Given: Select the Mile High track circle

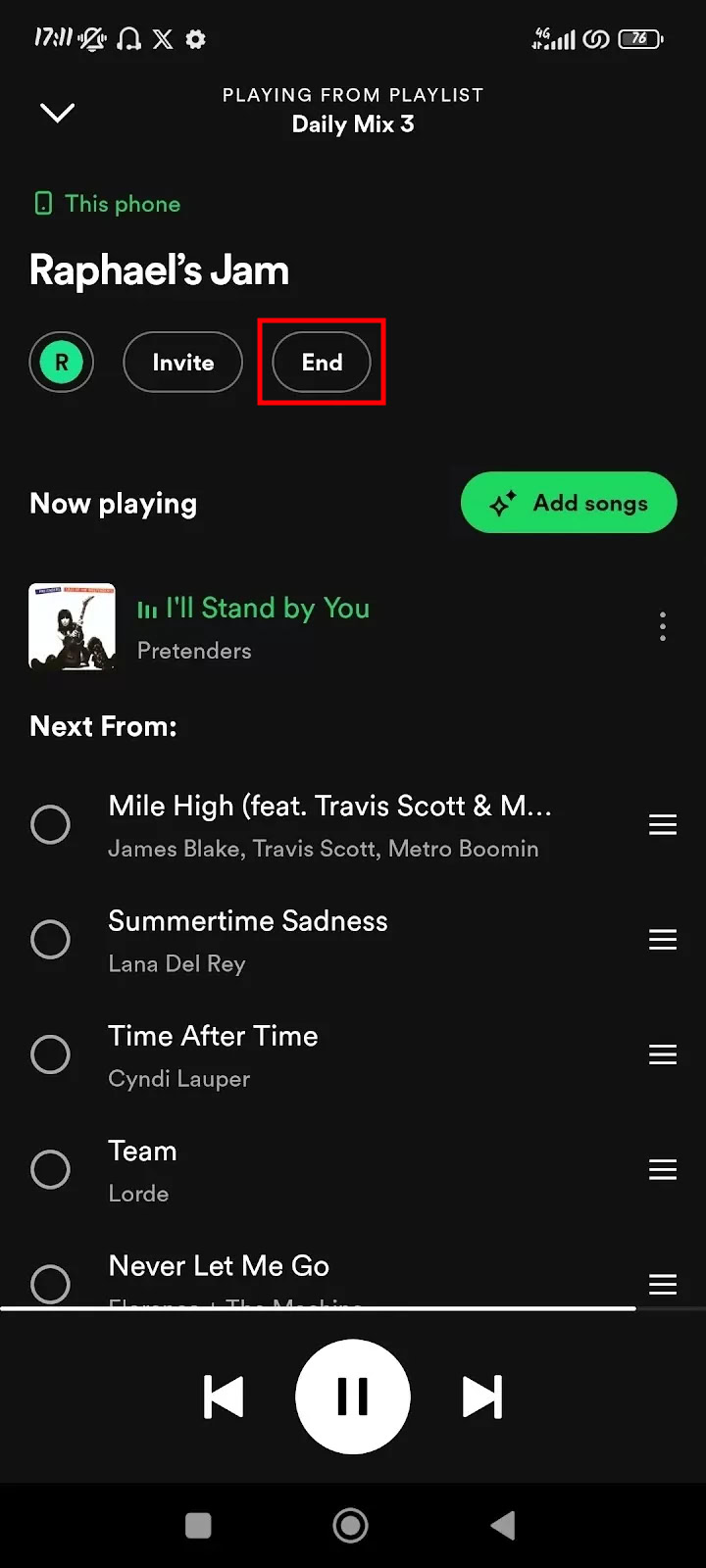Looking at the screenshot, I should click(50, 824).
